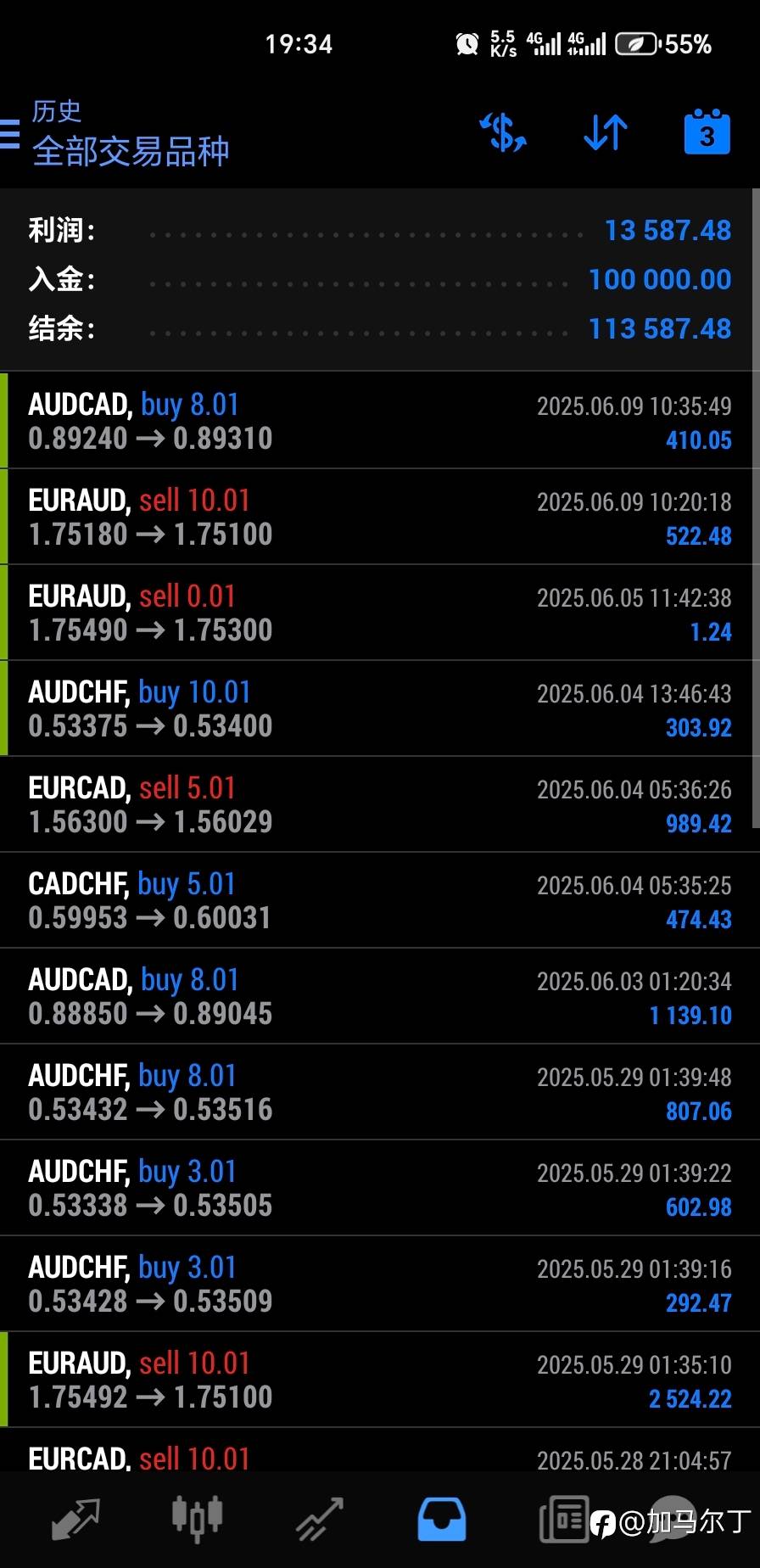The height and width of the screenshot is (1568, 760).
Task: Expand EURAUD sell 10.01 trade with 2 524.22 profit
Action: coord(379,1380)
